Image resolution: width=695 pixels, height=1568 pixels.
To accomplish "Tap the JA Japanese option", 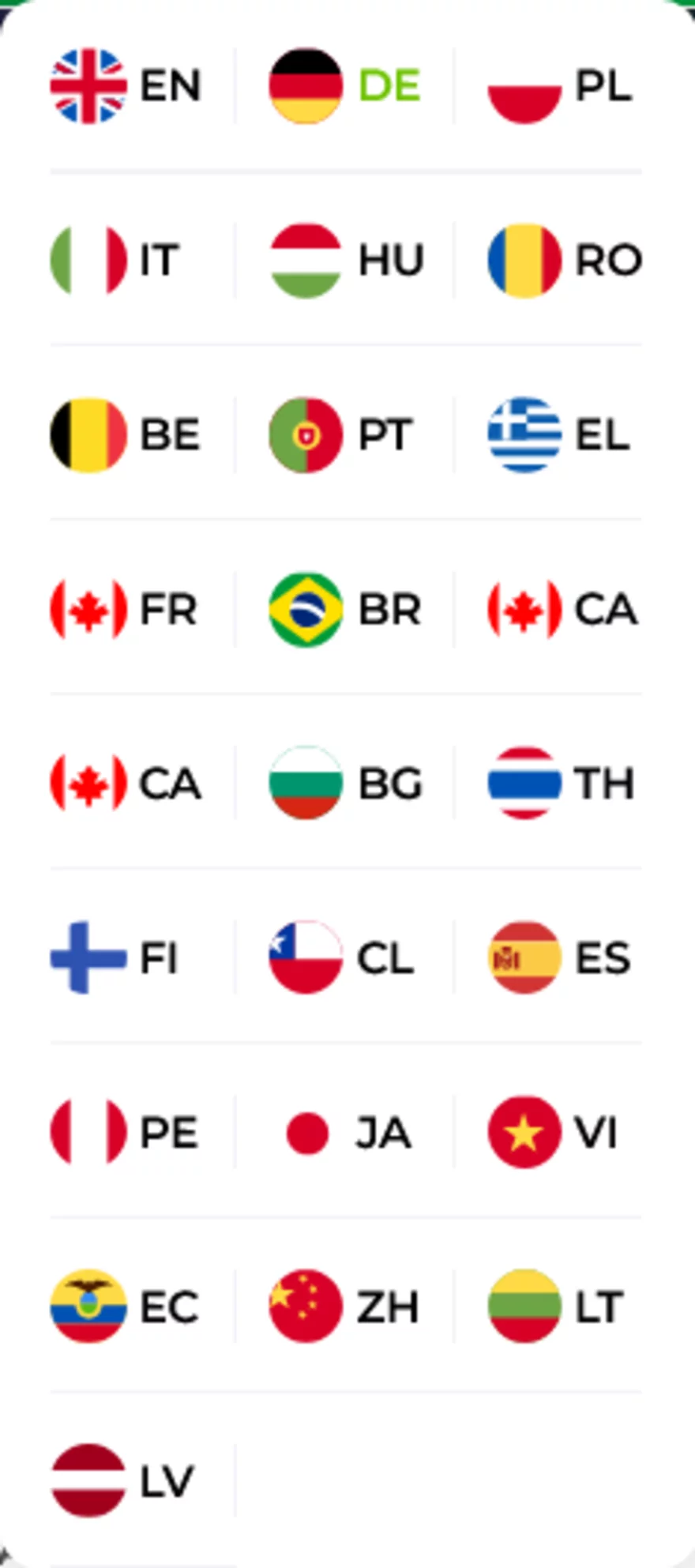I will 347,1133.
